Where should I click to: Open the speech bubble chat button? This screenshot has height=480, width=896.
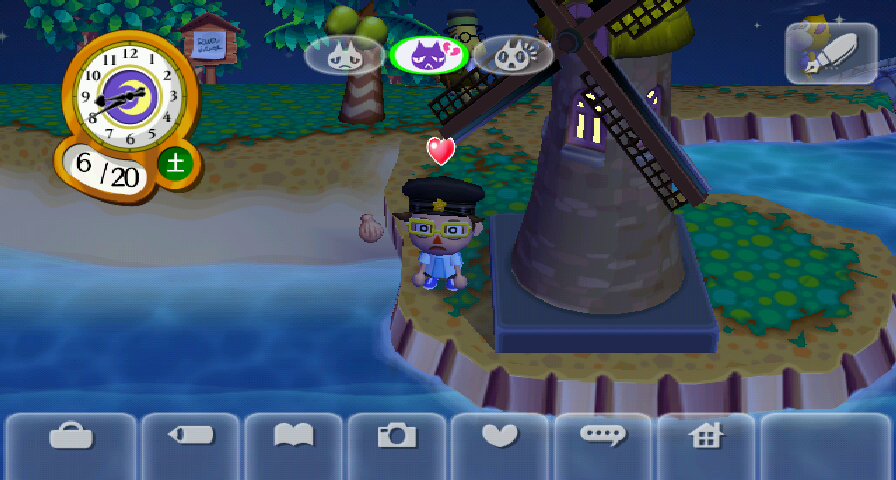(603, 437)
